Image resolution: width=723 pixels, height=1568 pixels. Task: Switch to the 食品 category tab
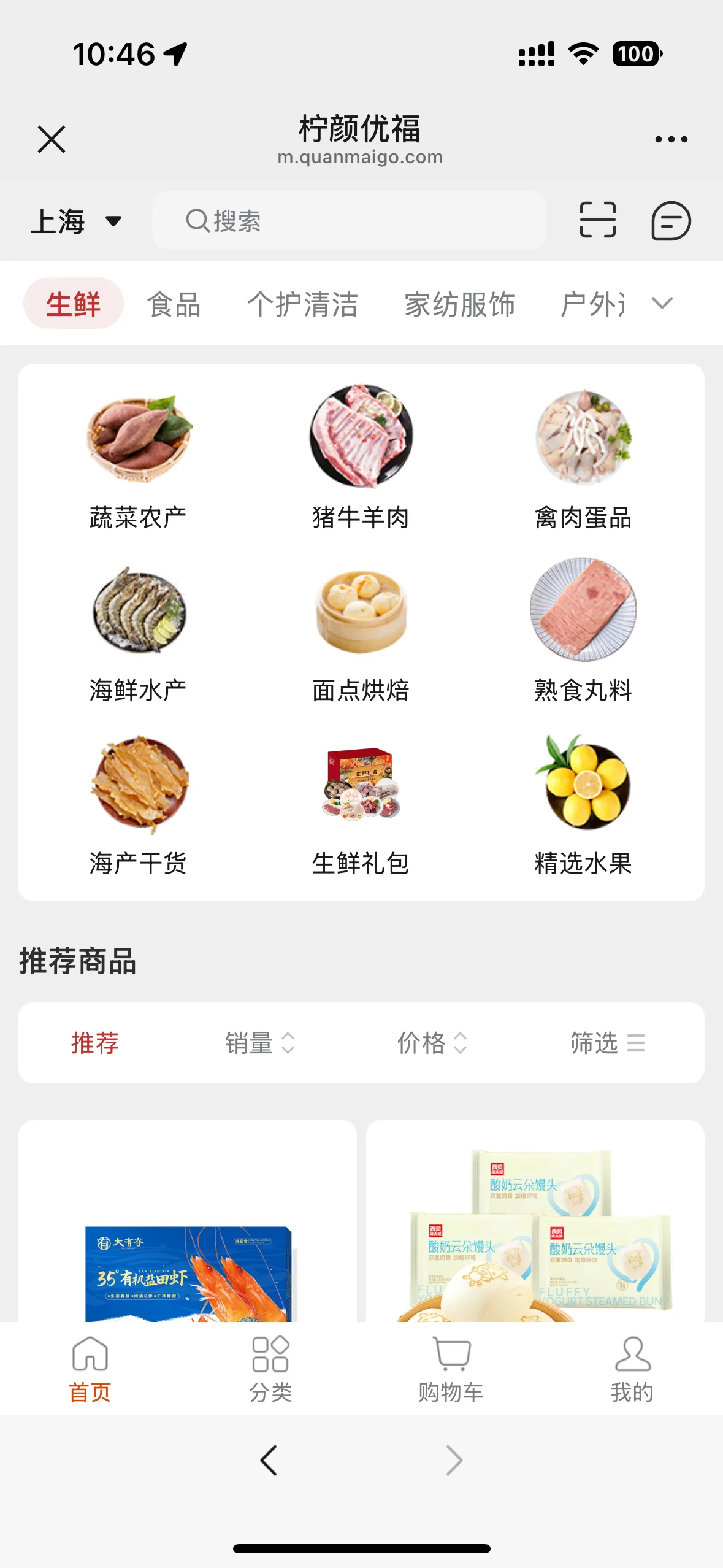[x=174, y=304]
